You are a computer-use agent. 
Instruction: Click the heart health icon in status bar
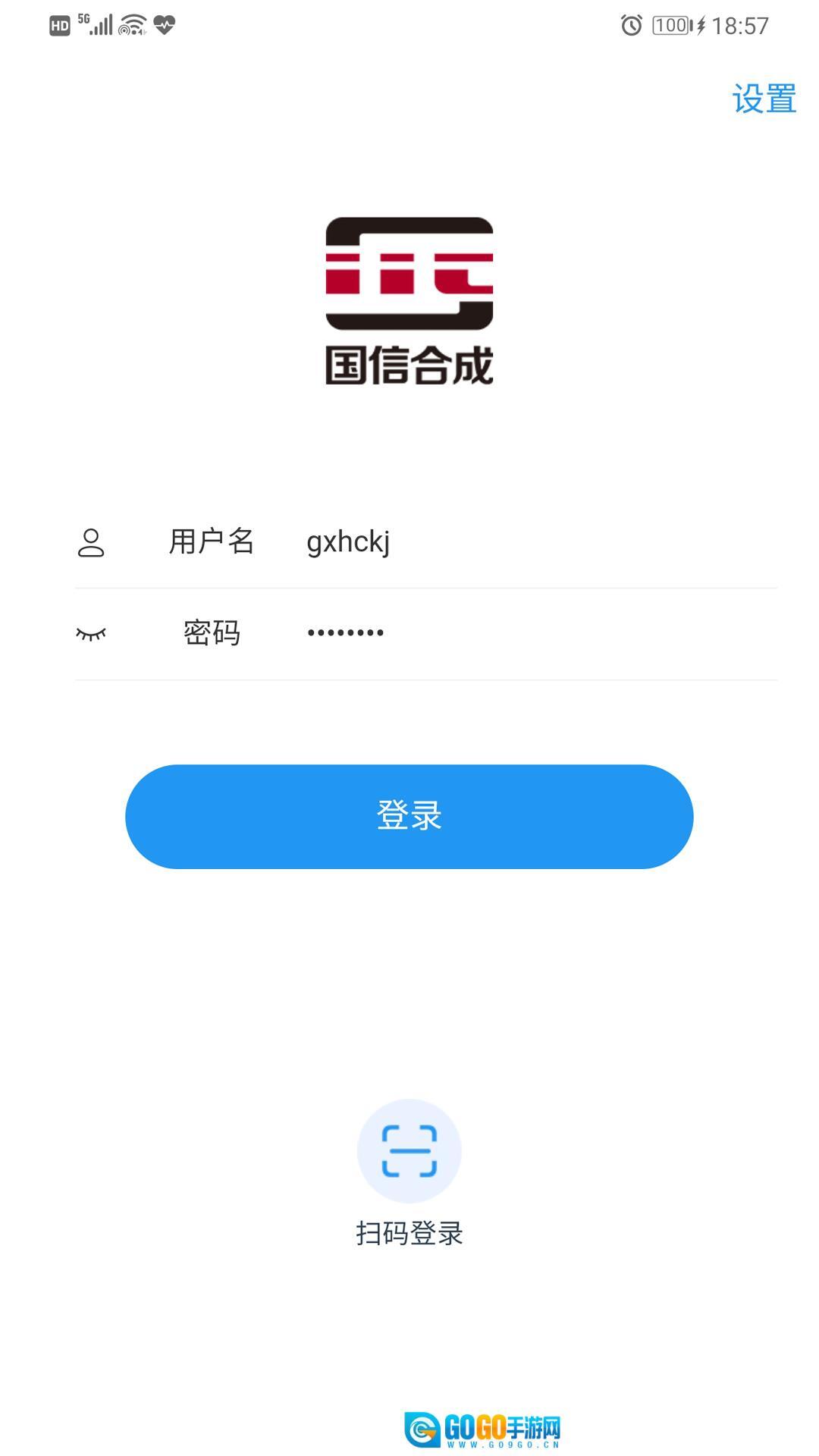coord(163,24)
